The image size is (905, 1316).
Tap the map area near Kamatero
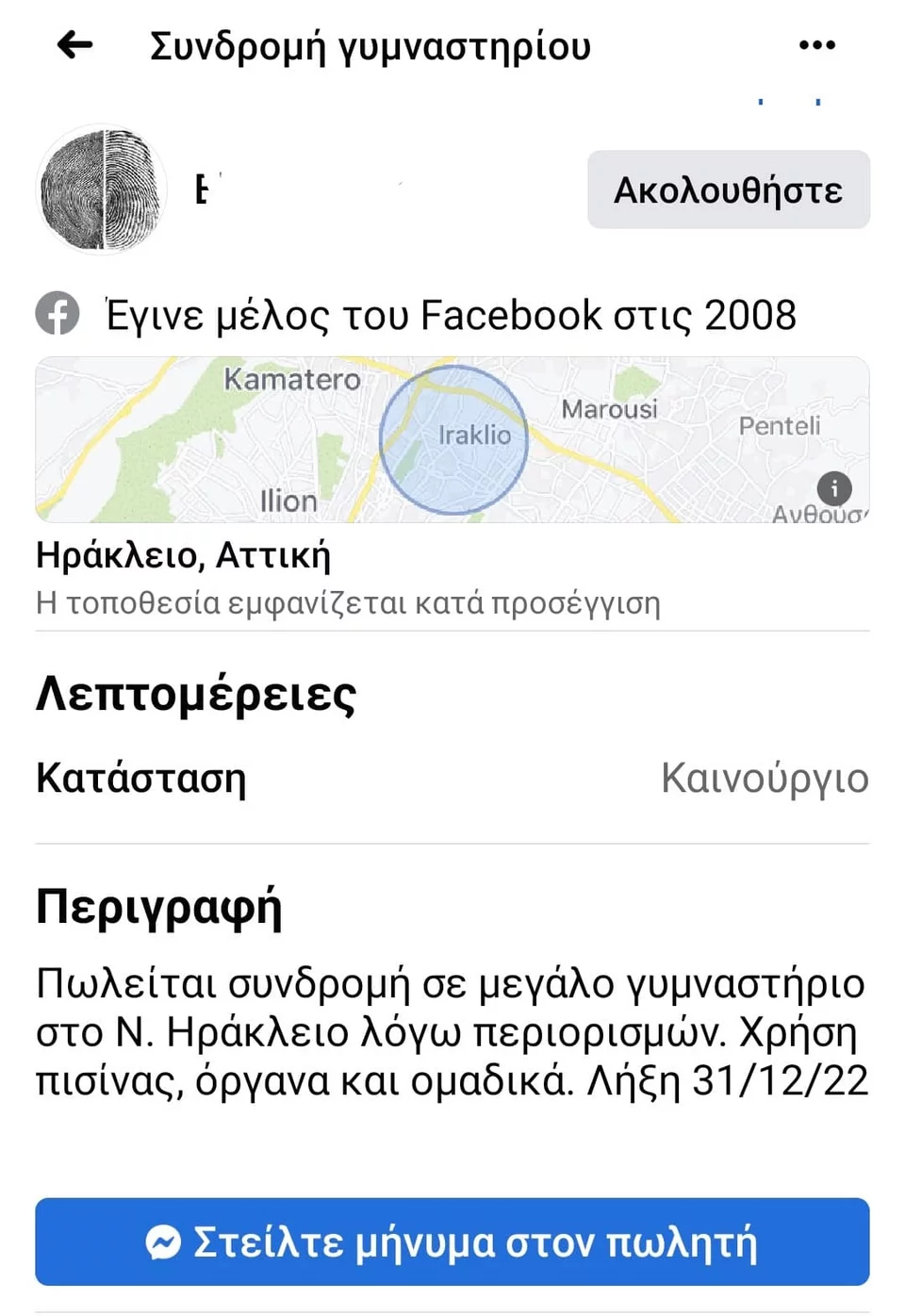tap(292, 380)
